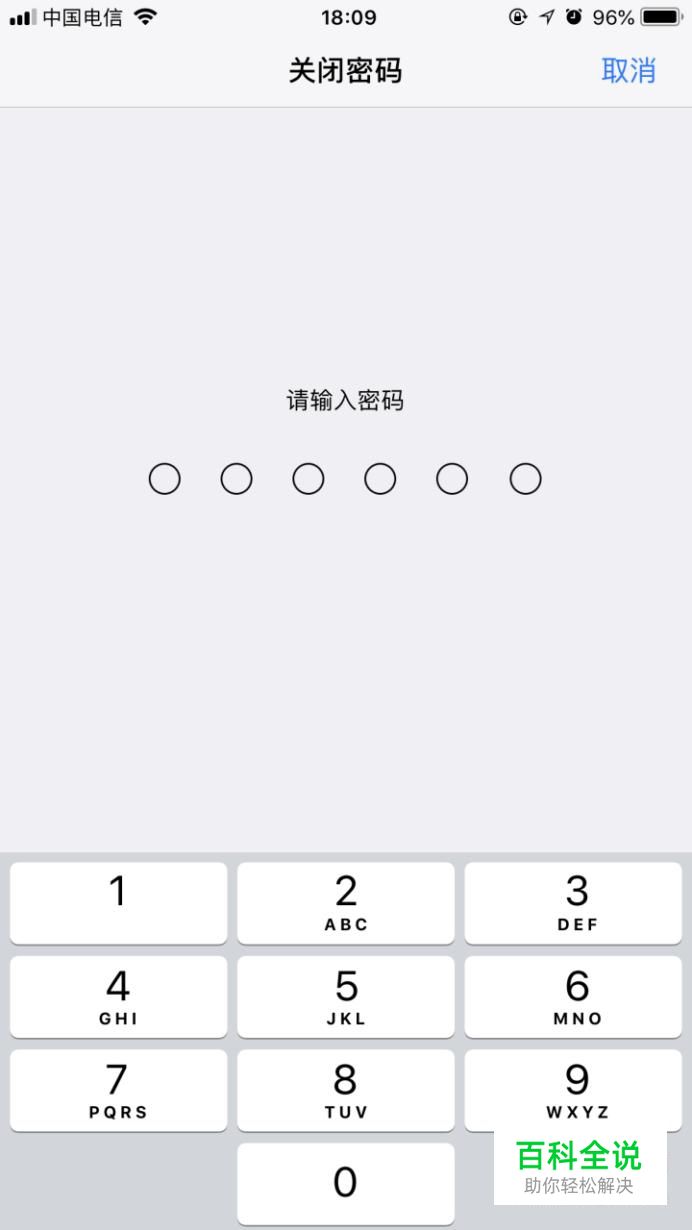Tap the 2 ABC key

coord(345,903)
